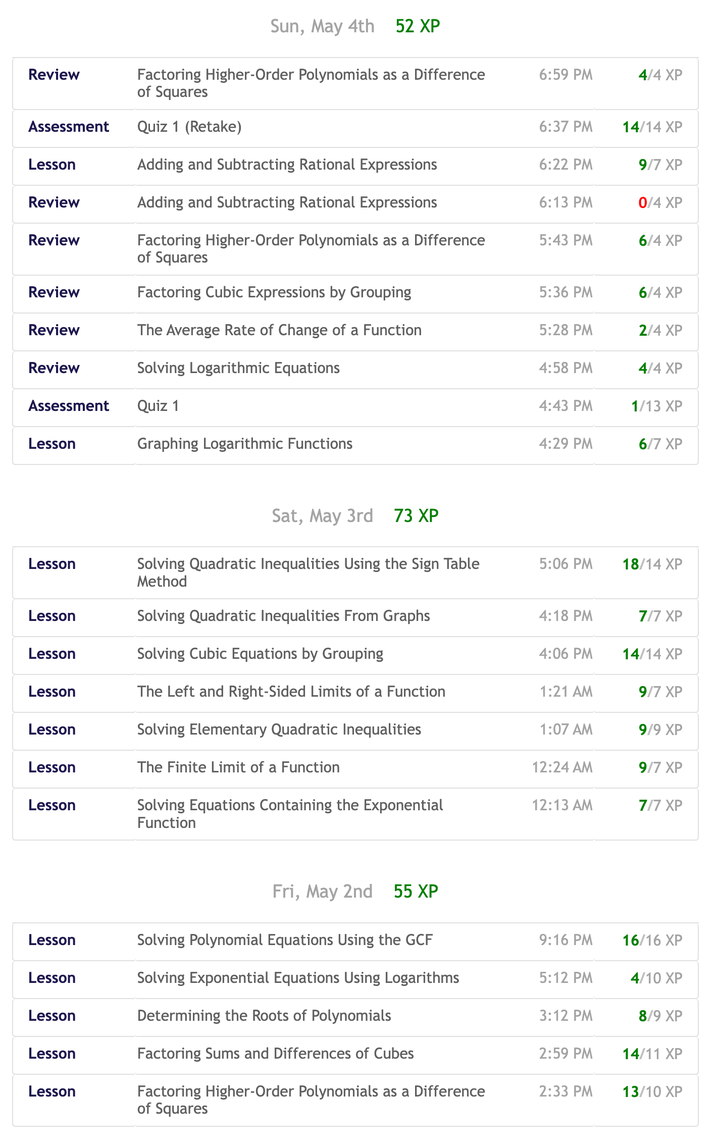
Task: Open the Quiz 1 (Retake) assessment
Action: click(189, 127)
